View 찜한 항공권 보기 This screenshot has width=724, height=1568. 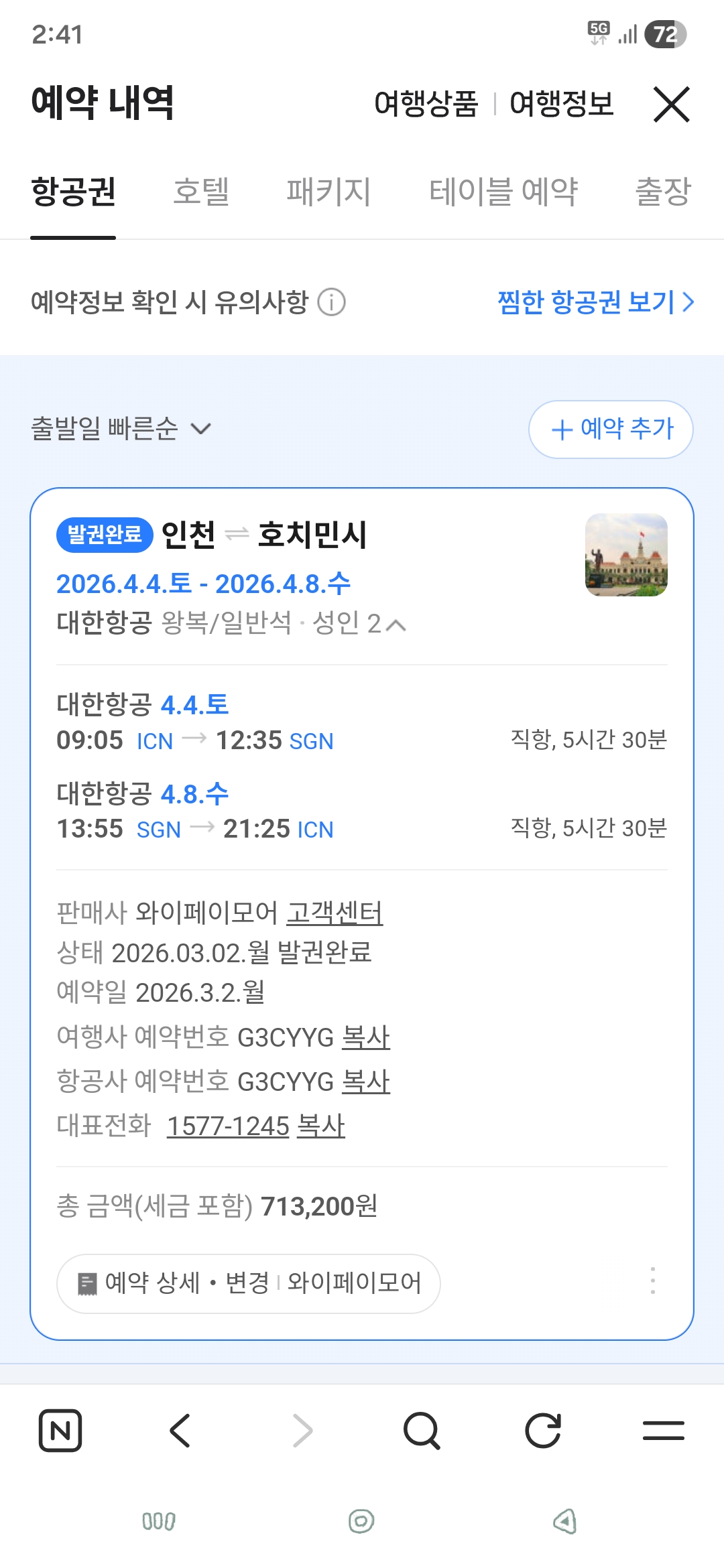click(x=595, y=302)
